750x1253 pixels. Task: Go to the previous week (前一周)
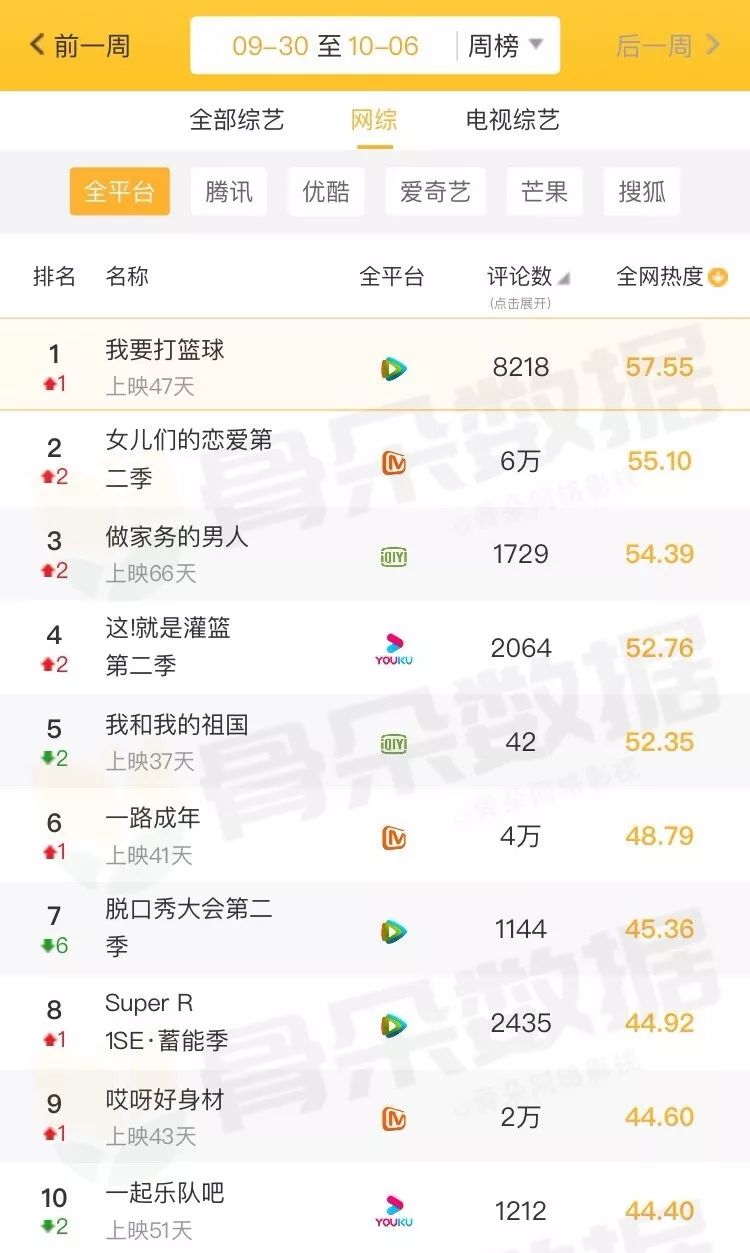point(80,45)
